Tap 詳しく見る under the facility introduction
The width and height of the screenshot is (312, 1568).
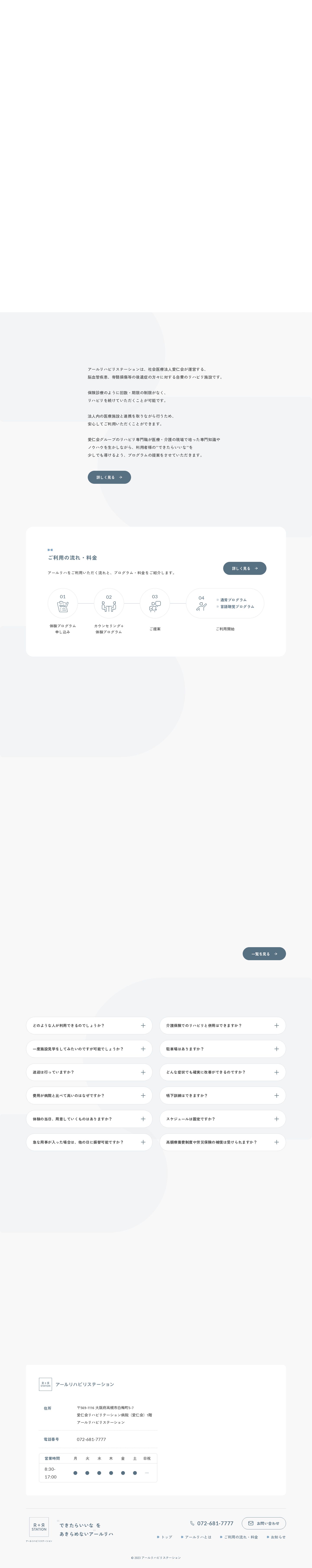click(x=109, y=477)
